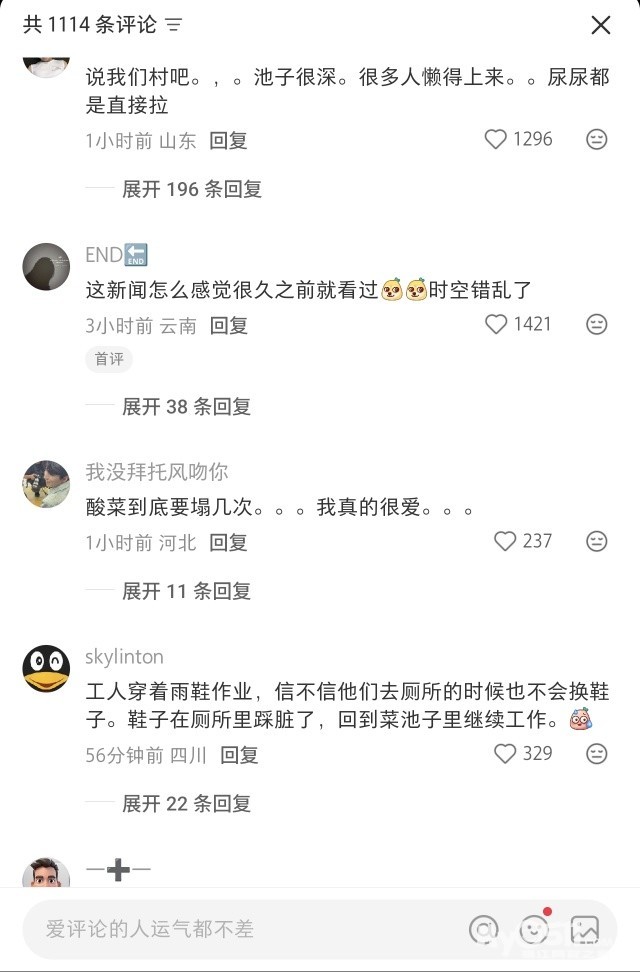Image resolution: width=640 pixels, height=972 pixels.
Task: Dislike END's comment
Action: point(597,324)
